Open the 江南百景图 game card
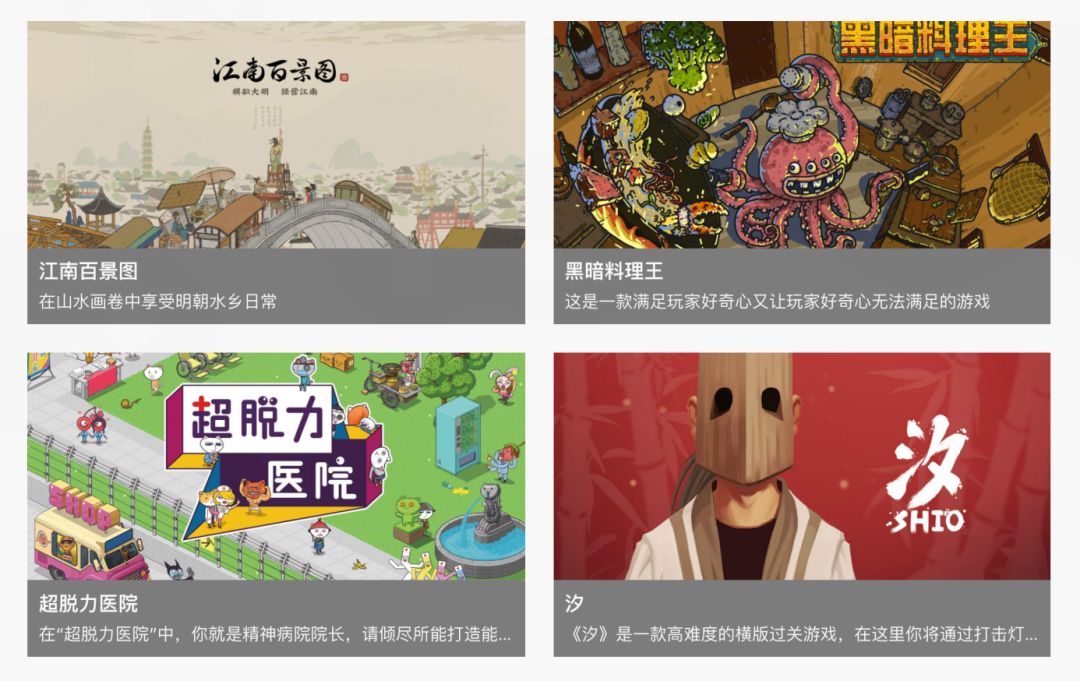This screenshot has height=681, width=1080. coord(276,172)
